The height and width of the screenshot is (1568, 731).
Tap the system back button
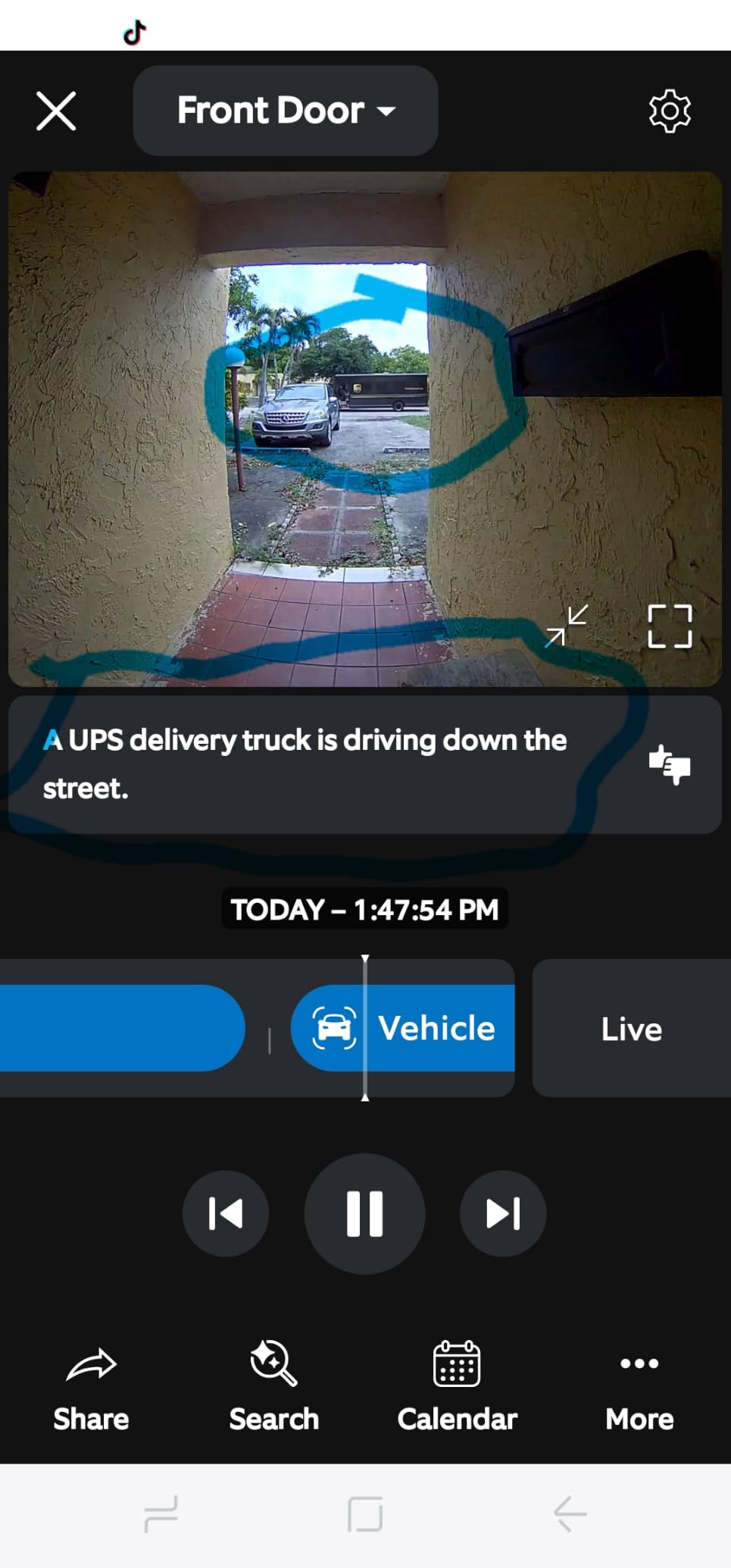tap(570, 1513)
